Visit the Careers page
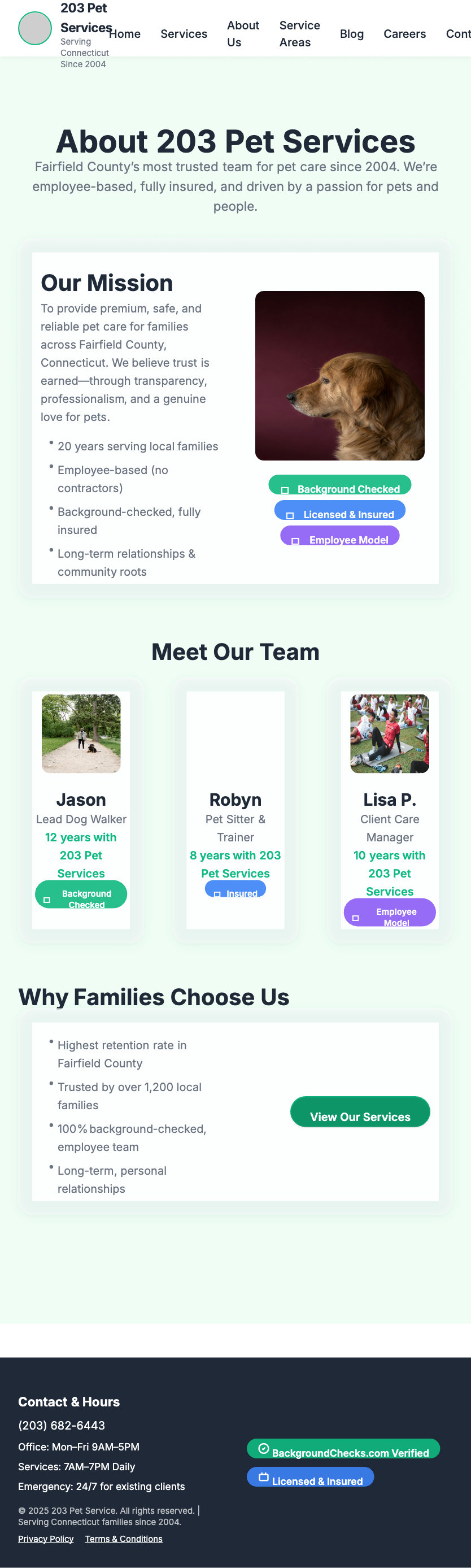Screen dimensions: 471x1568 coord(404,34)
